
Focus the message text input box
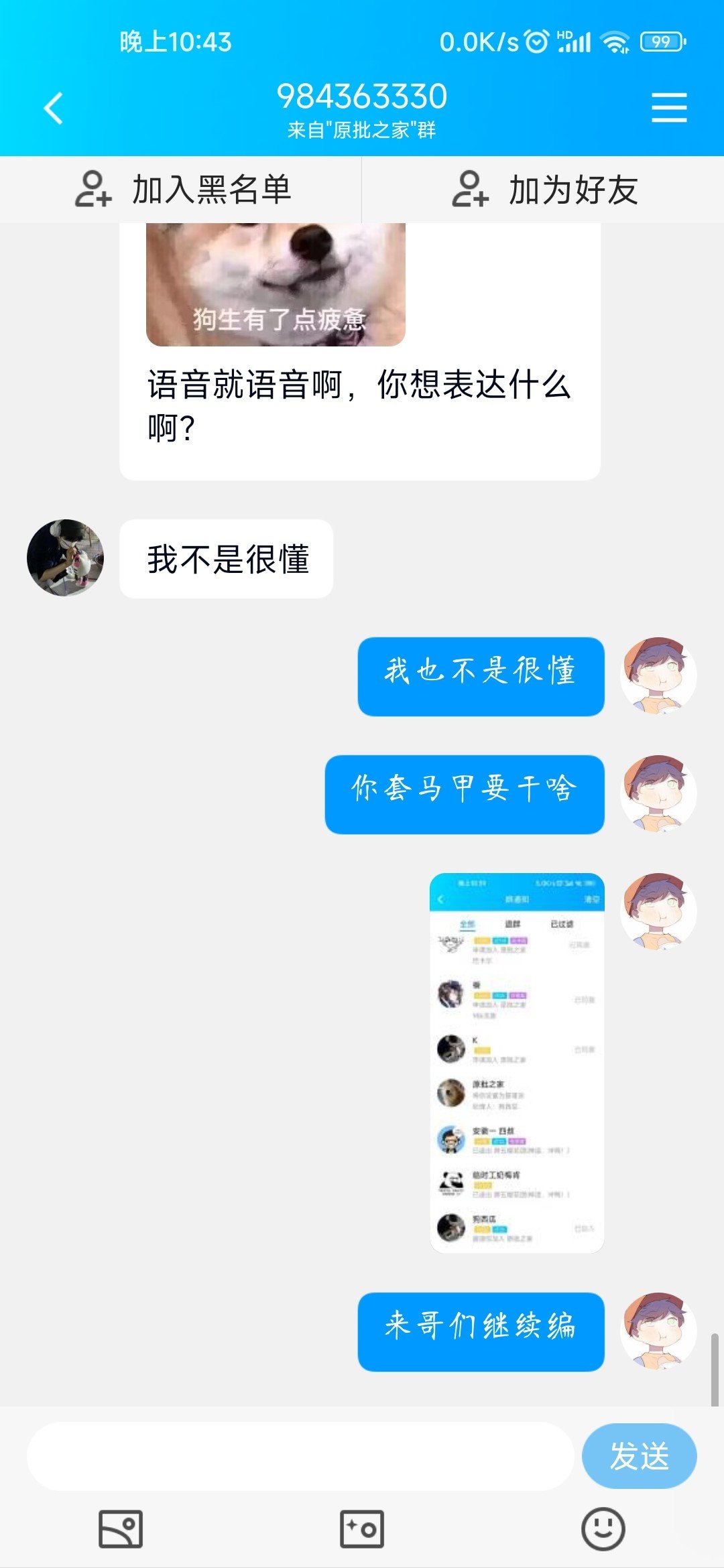tap(300, 1456)
